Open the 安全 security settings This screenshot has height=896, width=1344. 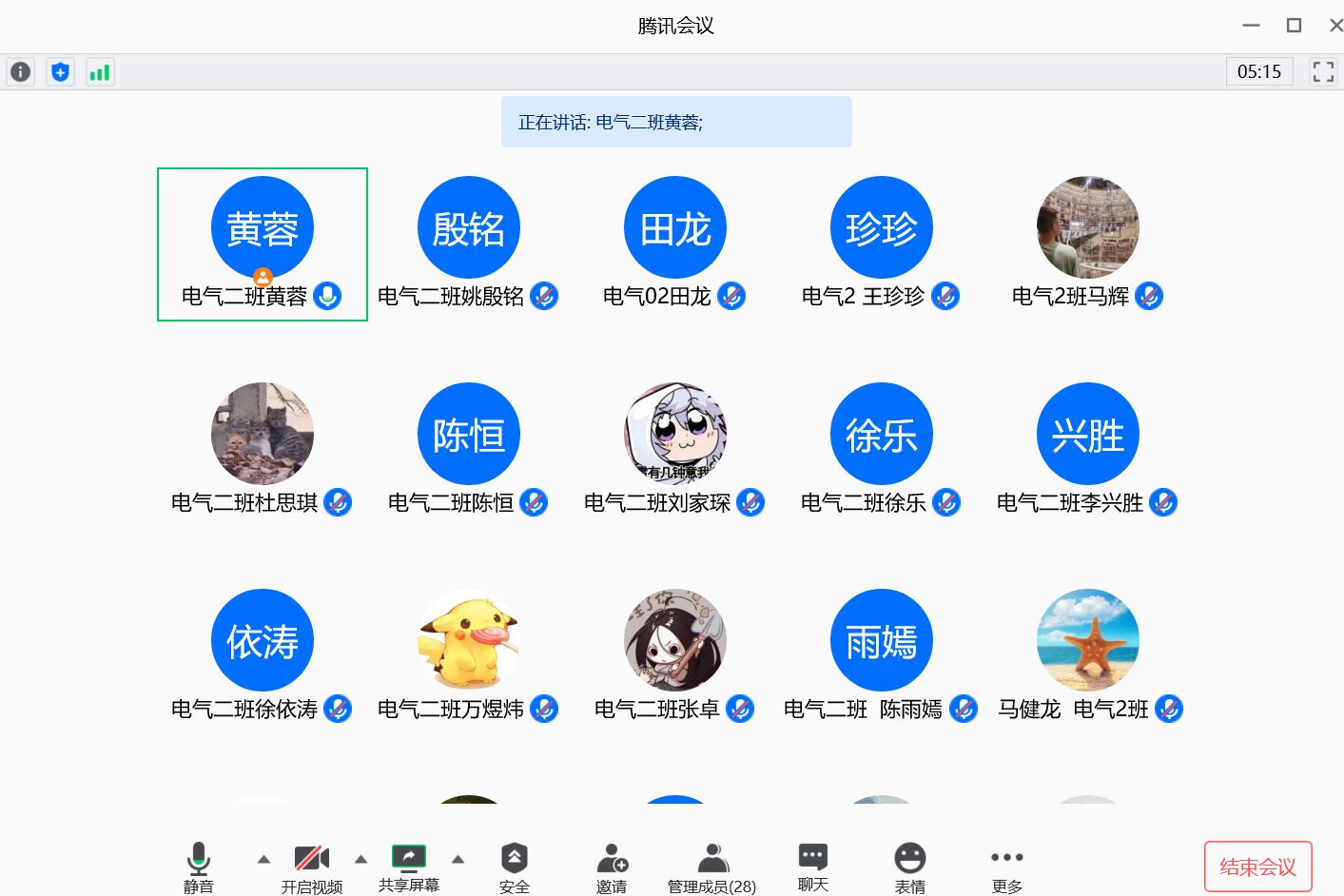click(514, 866)
